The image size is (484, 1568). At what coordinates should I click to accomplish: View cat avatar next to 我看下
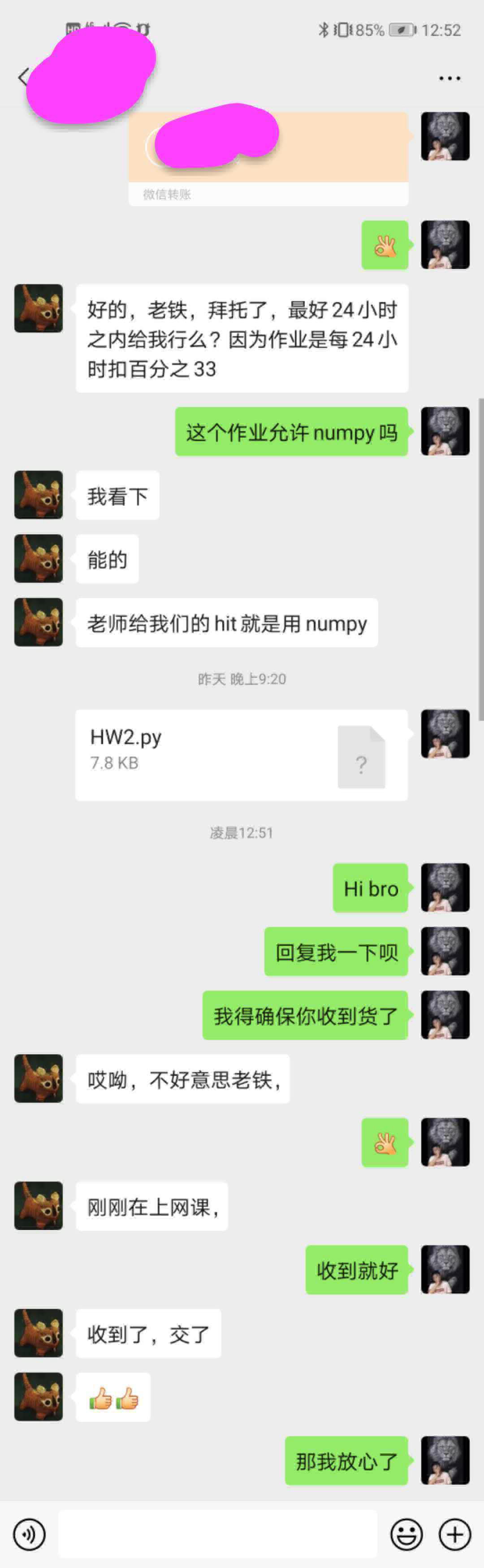[39, 494]
